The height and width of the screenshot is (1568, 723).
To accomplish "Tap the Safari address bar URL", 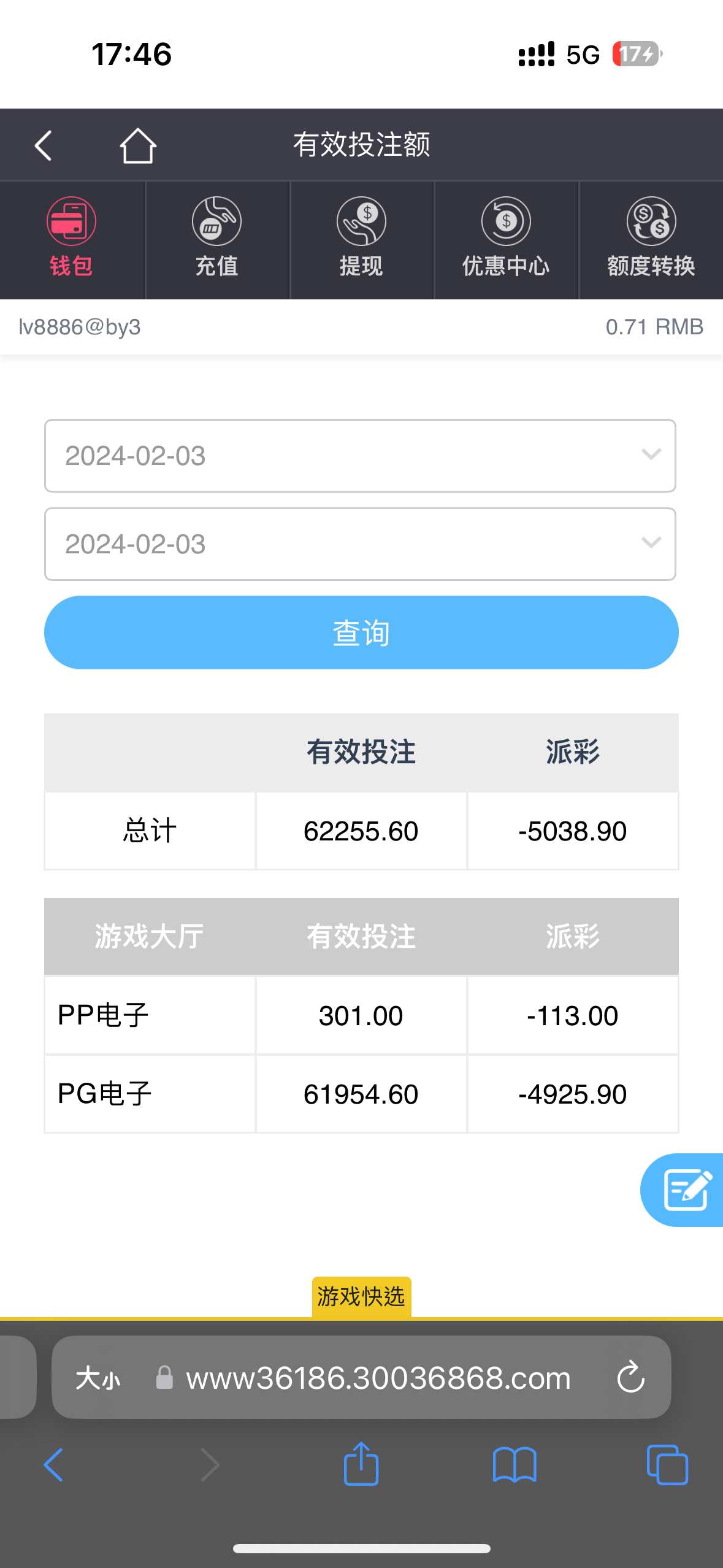I will pyautogui.click(x=378, y=1378).
